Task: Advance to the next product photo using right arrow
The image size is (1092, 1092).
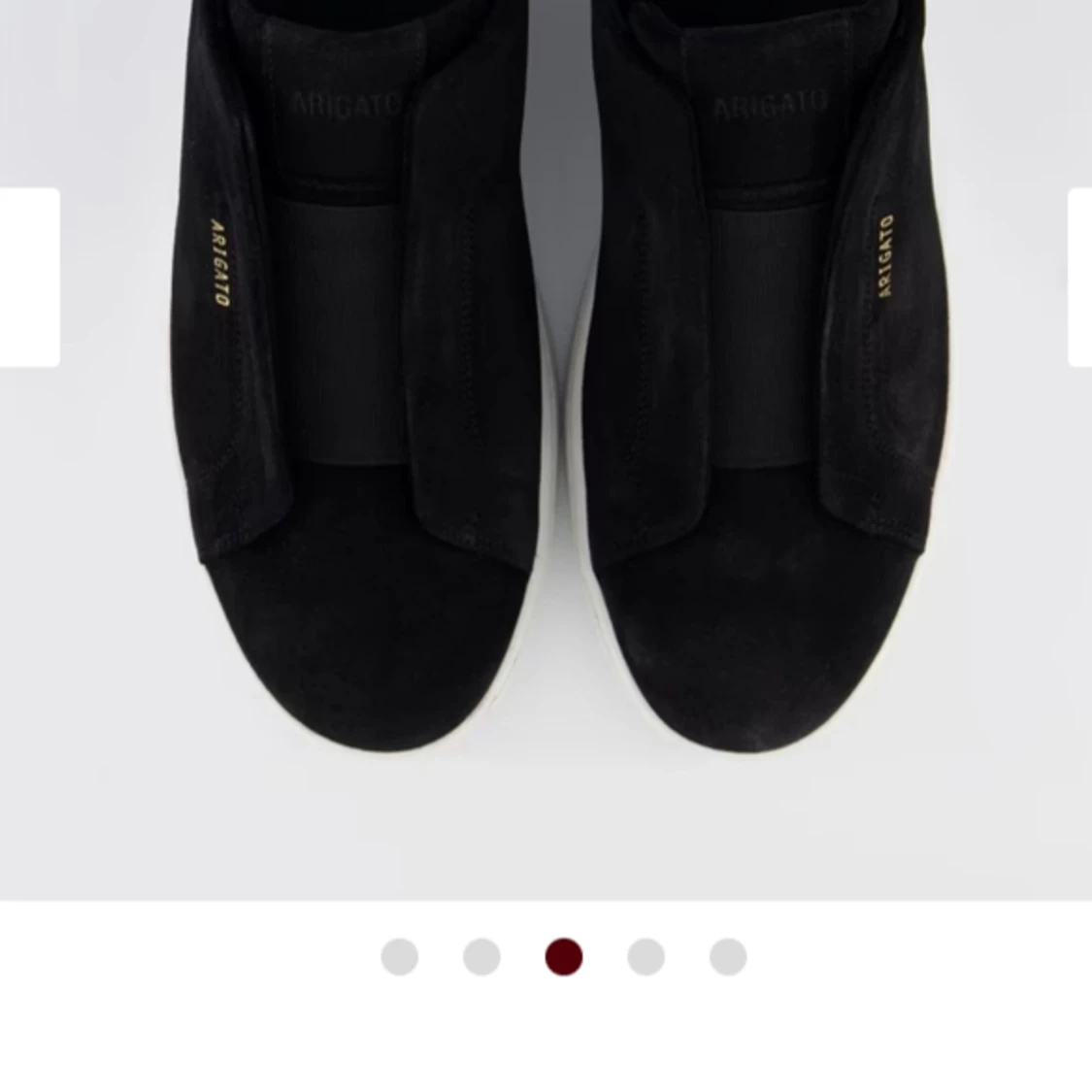Action: coord(1079,278)
